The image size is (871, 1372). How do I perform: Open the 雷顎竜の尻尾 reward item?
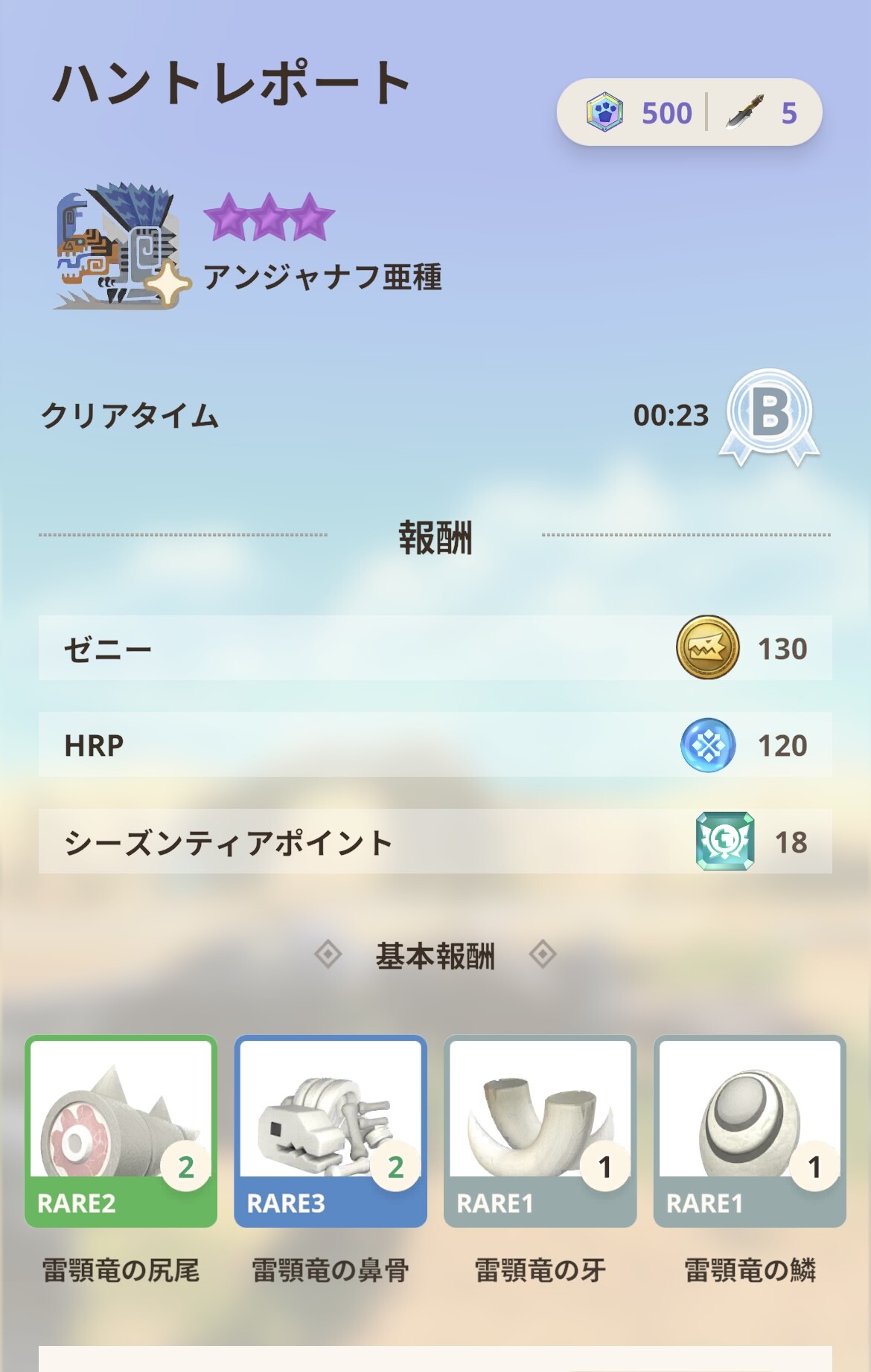[121, 1130]
